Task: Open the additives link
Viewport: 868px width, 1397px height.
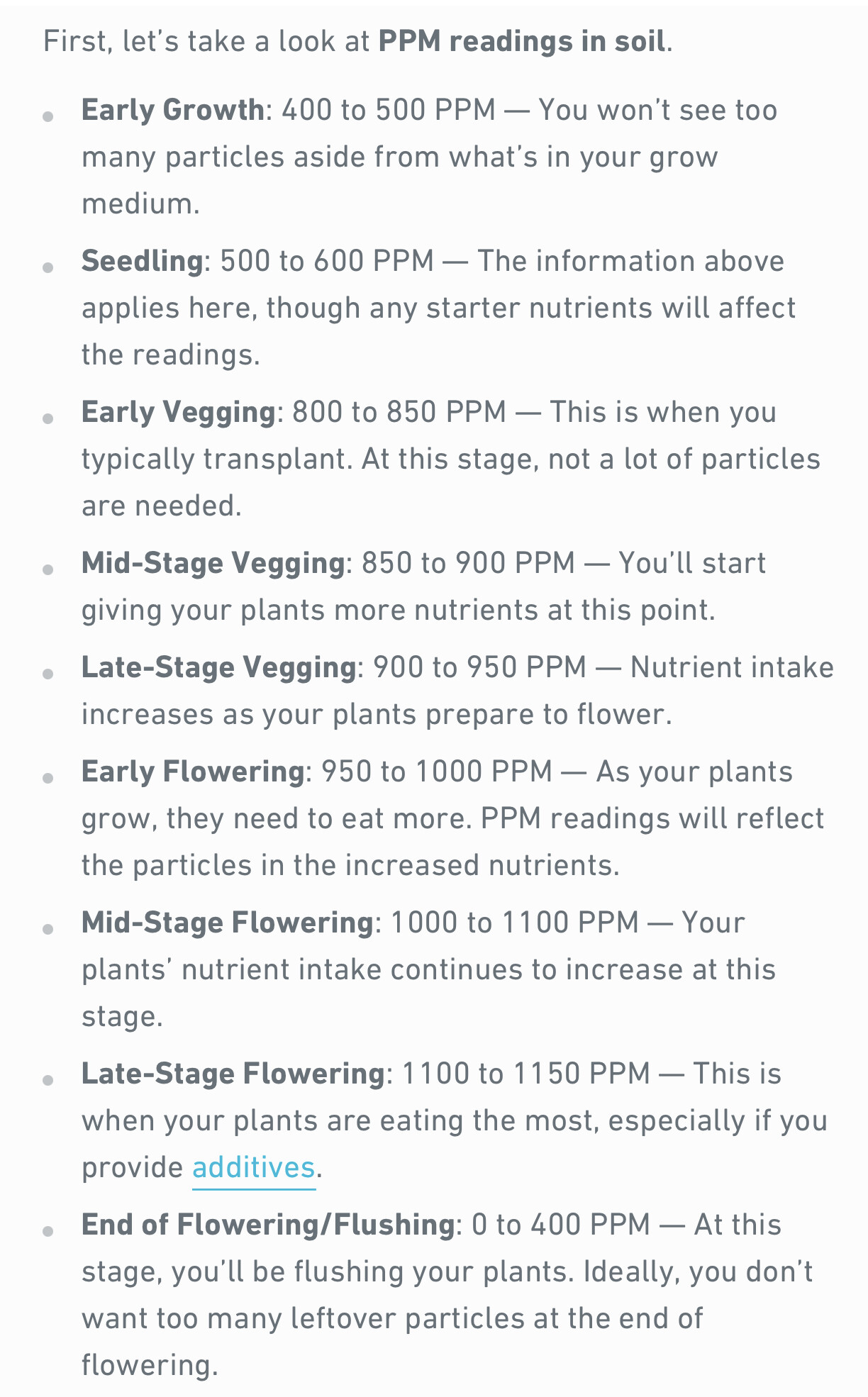Action: point(253,1168)
